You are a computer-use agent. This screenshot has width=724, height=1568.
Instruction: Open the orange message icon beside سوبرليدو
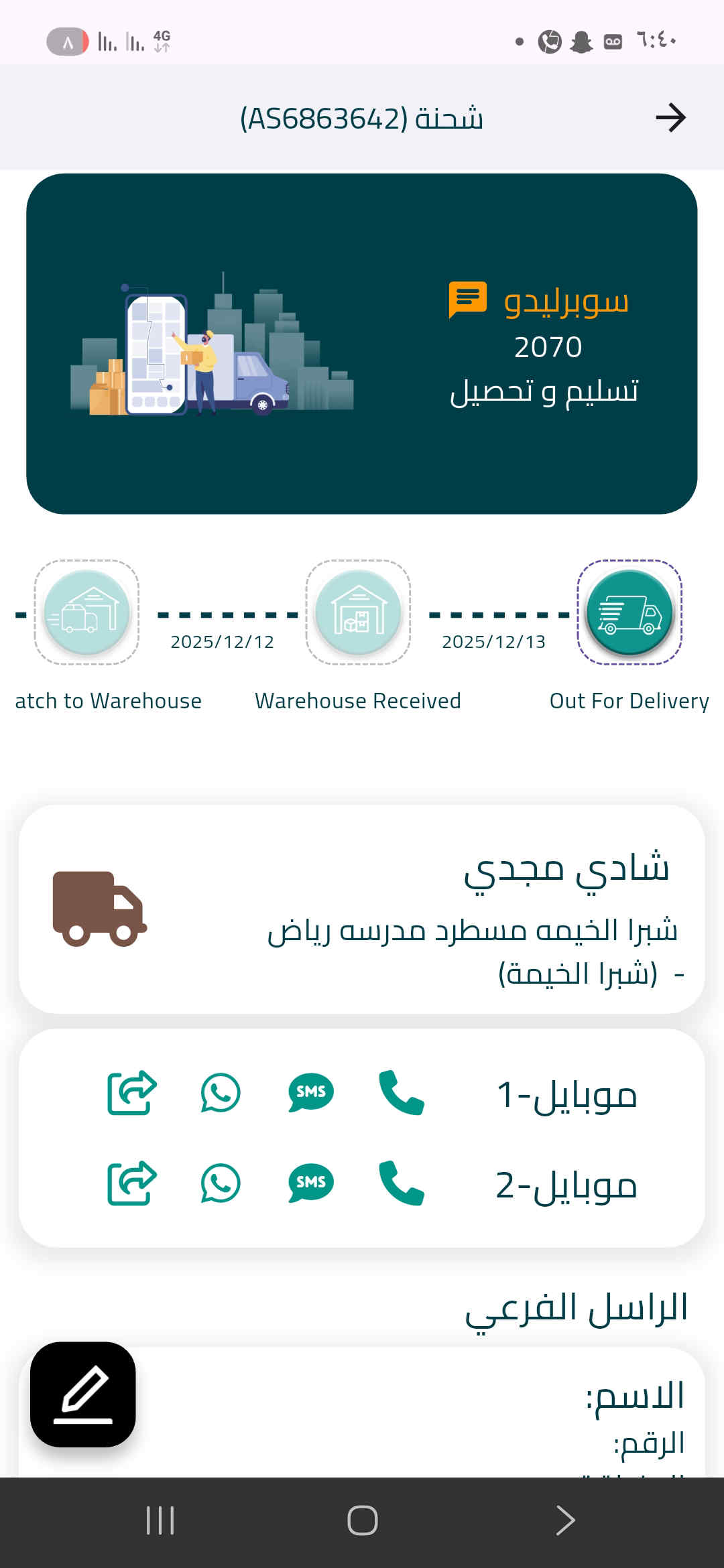click(467, 299)
